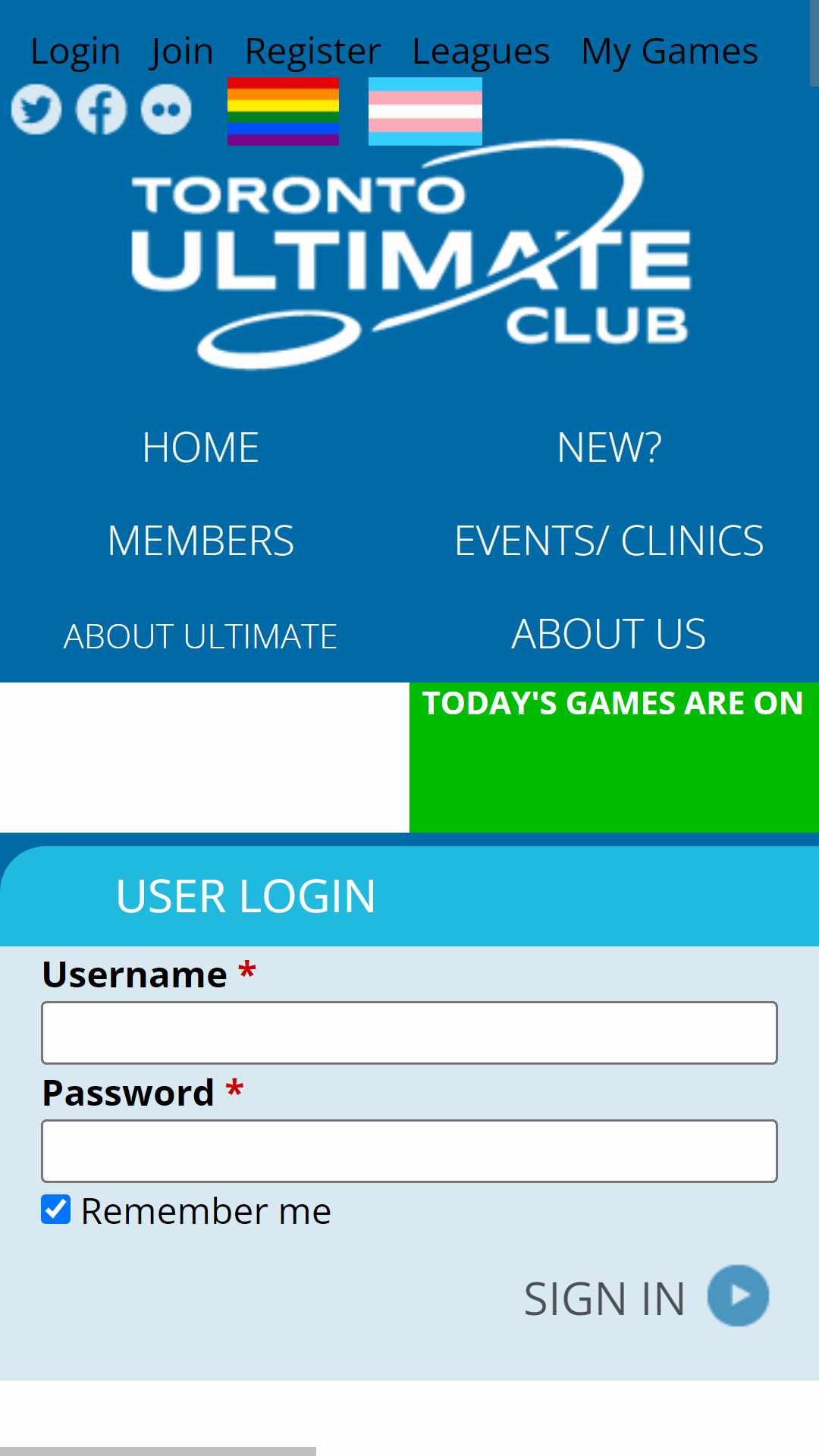Focus the Username field
The image size is (819, 1456).
click(x=409, y=1033)
